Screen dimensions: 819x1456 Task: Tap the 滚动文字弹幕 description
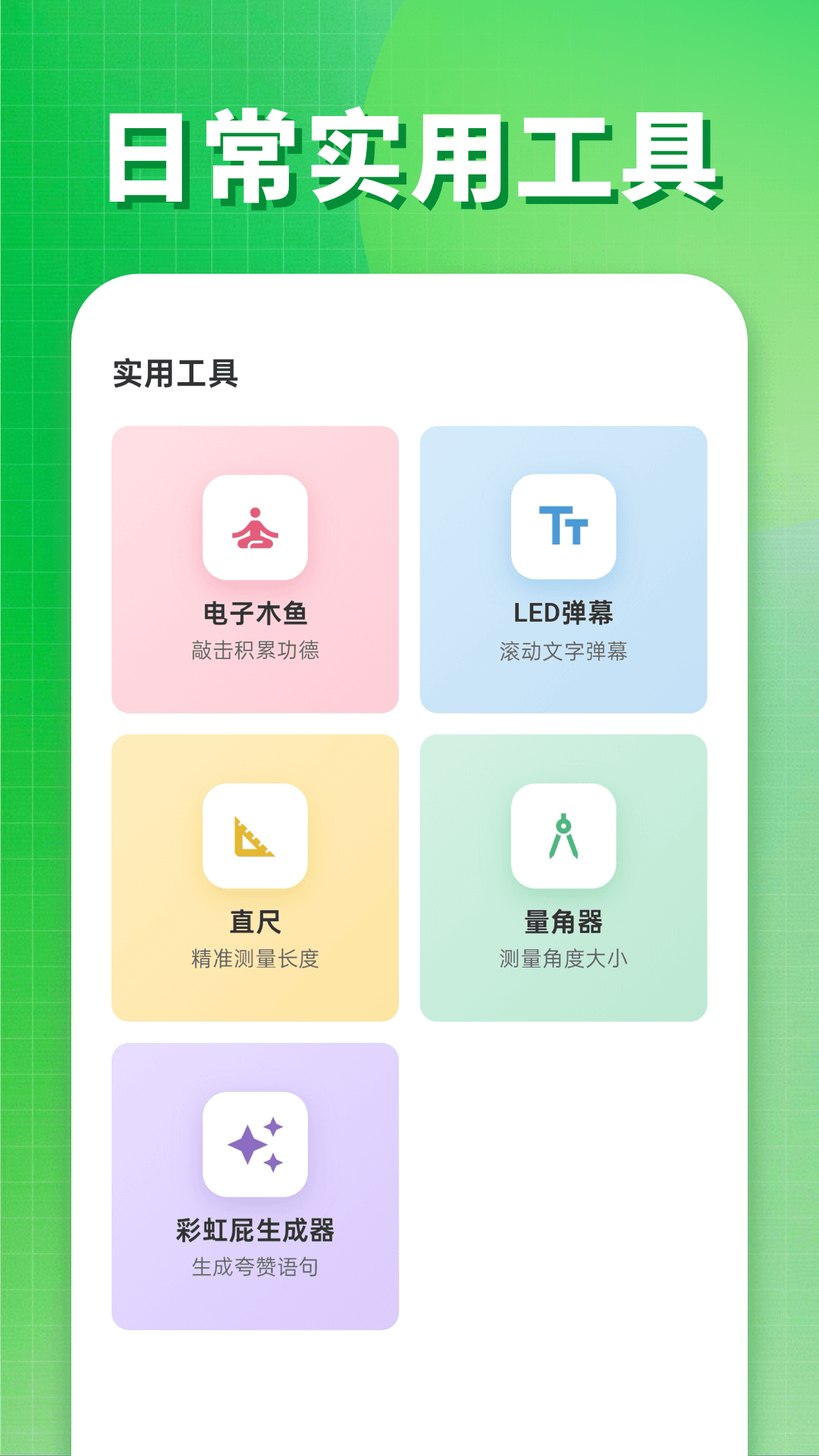tap(564, 650)
